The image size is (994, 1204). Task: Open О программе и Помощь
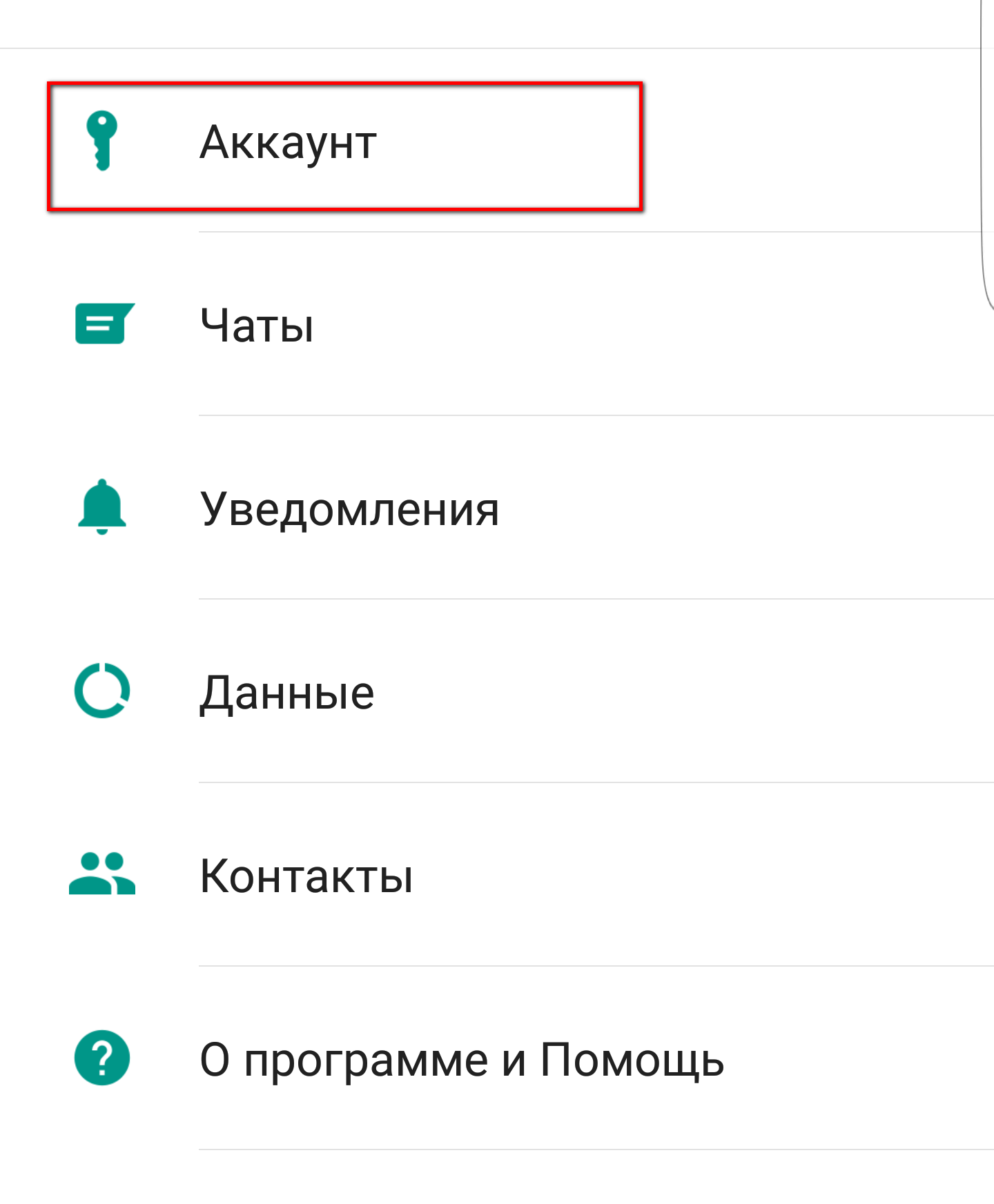tap(461, 1059)
